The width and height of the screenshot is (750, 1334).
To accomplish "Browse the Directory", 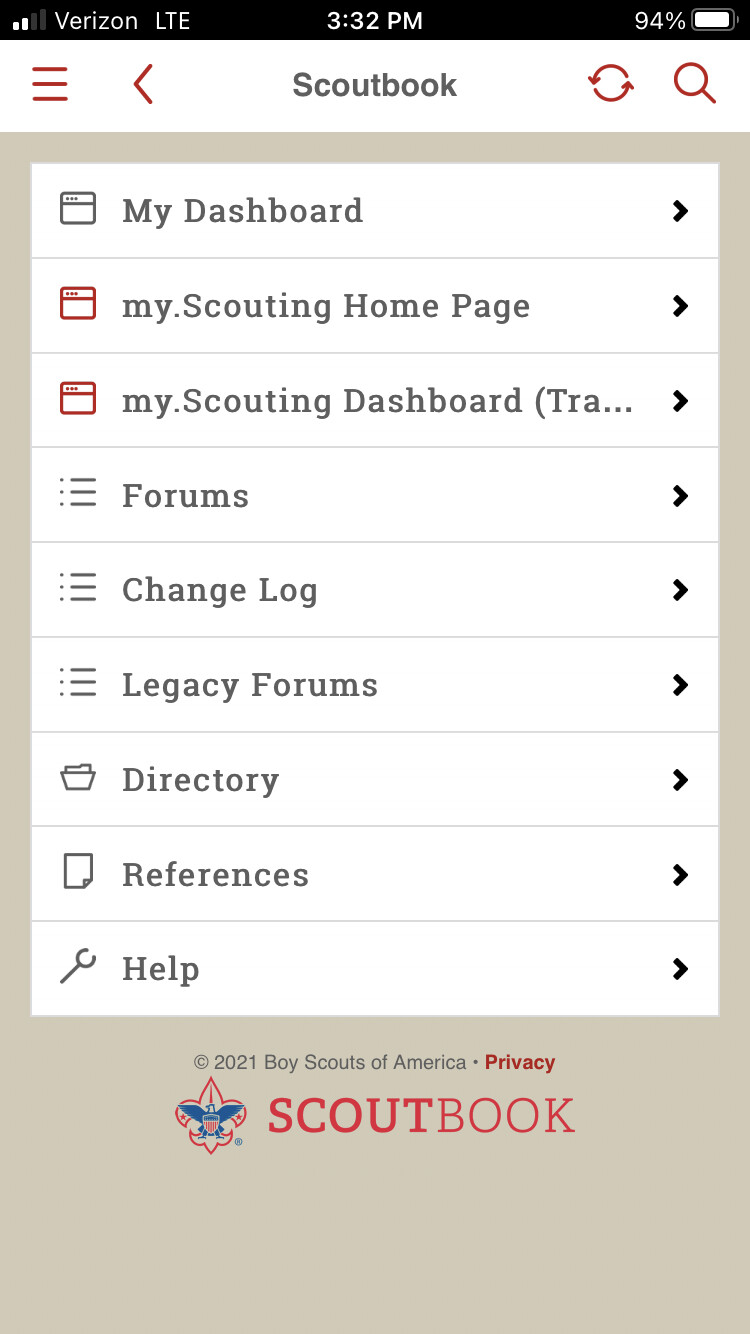I will pos(375,779).
